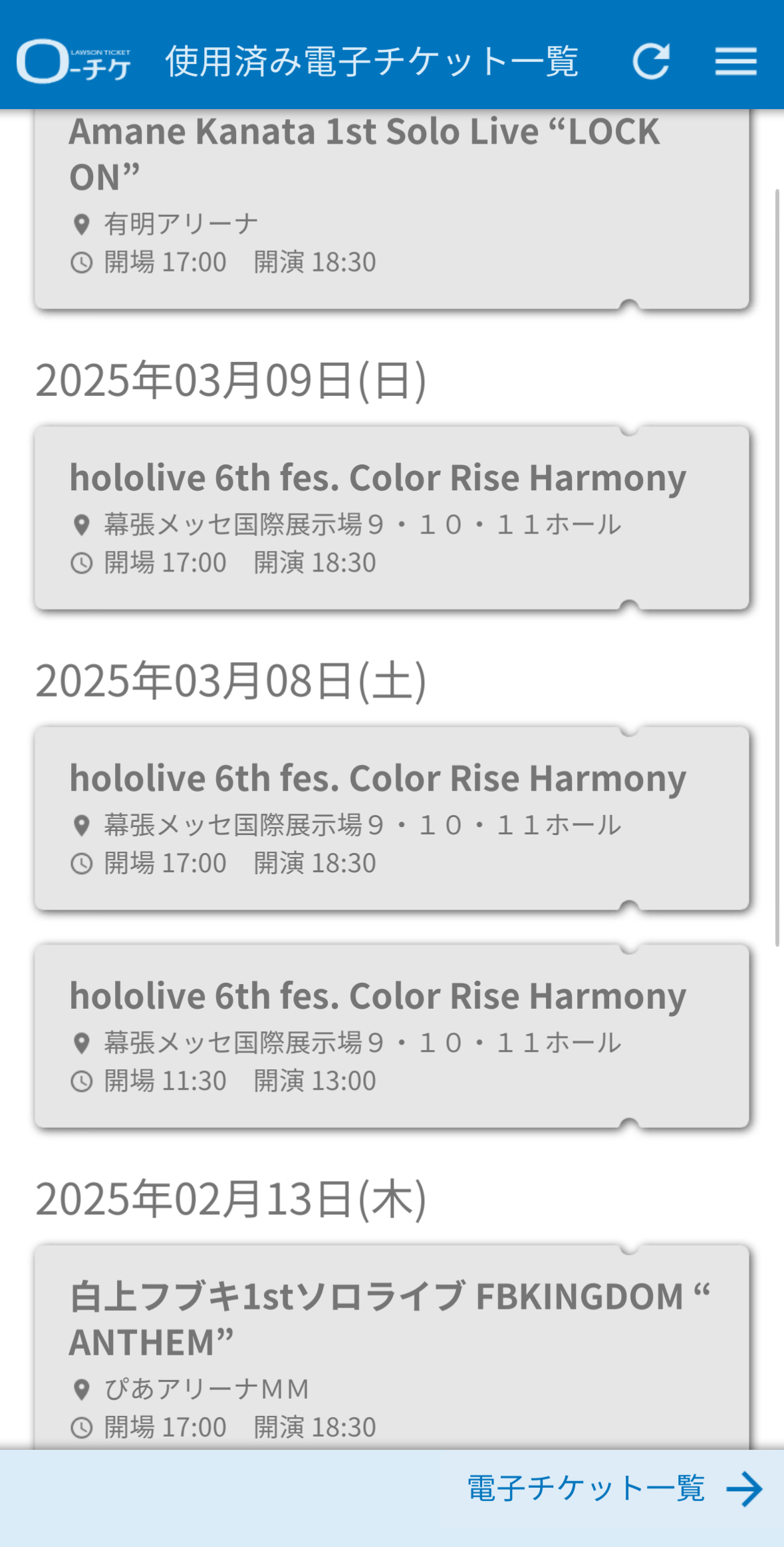Open hololive 6th fes. ticket starting 13:00
784x1547 pixels.
click(392, 1036)
